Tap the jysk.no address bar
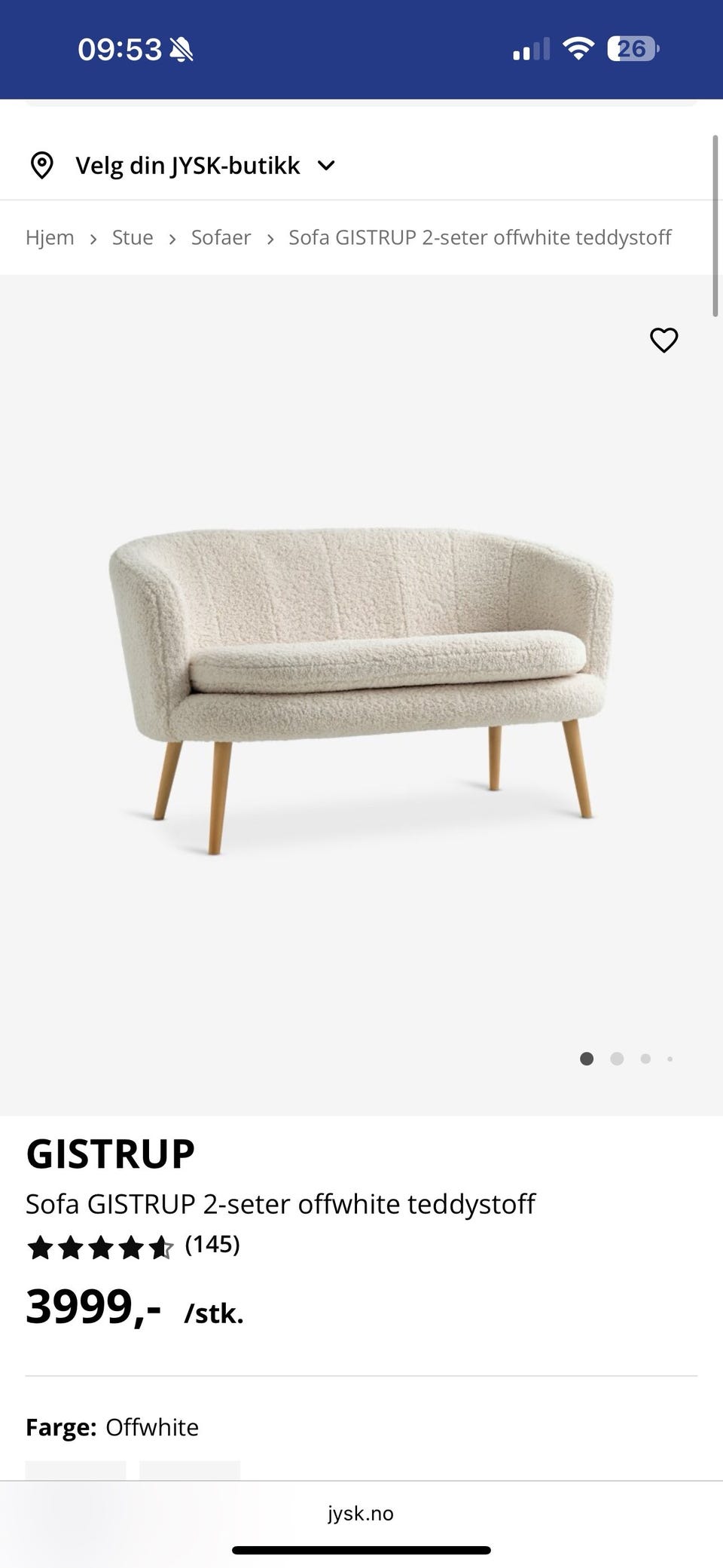The width and height of the screenshot is (723, 1568). [361, 1513]
